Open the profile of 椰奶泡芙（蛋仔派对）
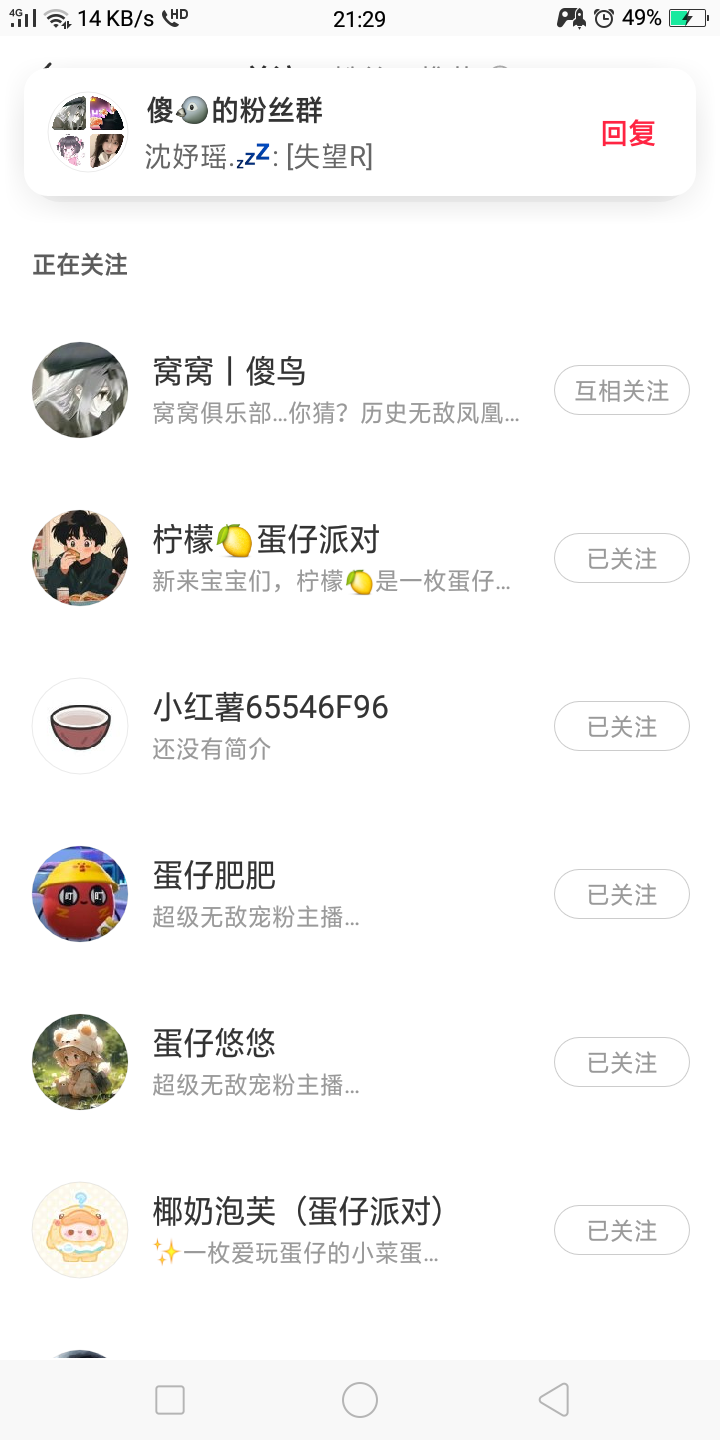This screenshot has height=1440, width=720. (x=298, y=1212)
